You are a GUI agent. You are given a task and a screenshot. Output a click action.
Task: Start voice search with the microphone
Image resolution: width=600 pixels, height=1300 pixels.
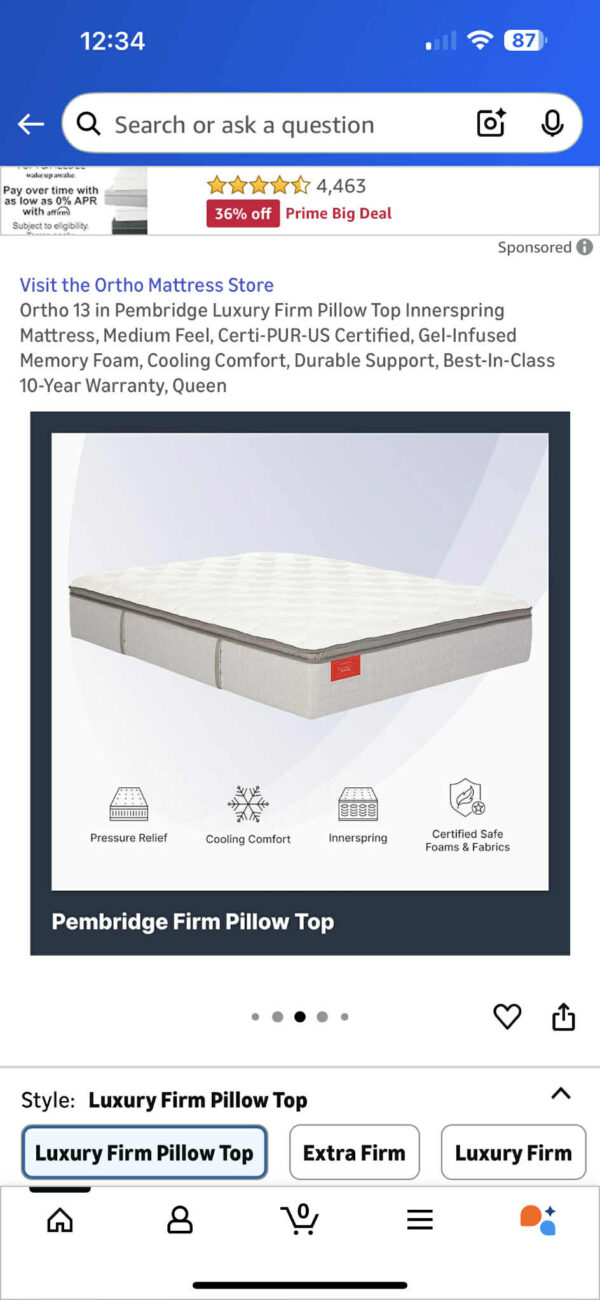[x=551, y=124]
